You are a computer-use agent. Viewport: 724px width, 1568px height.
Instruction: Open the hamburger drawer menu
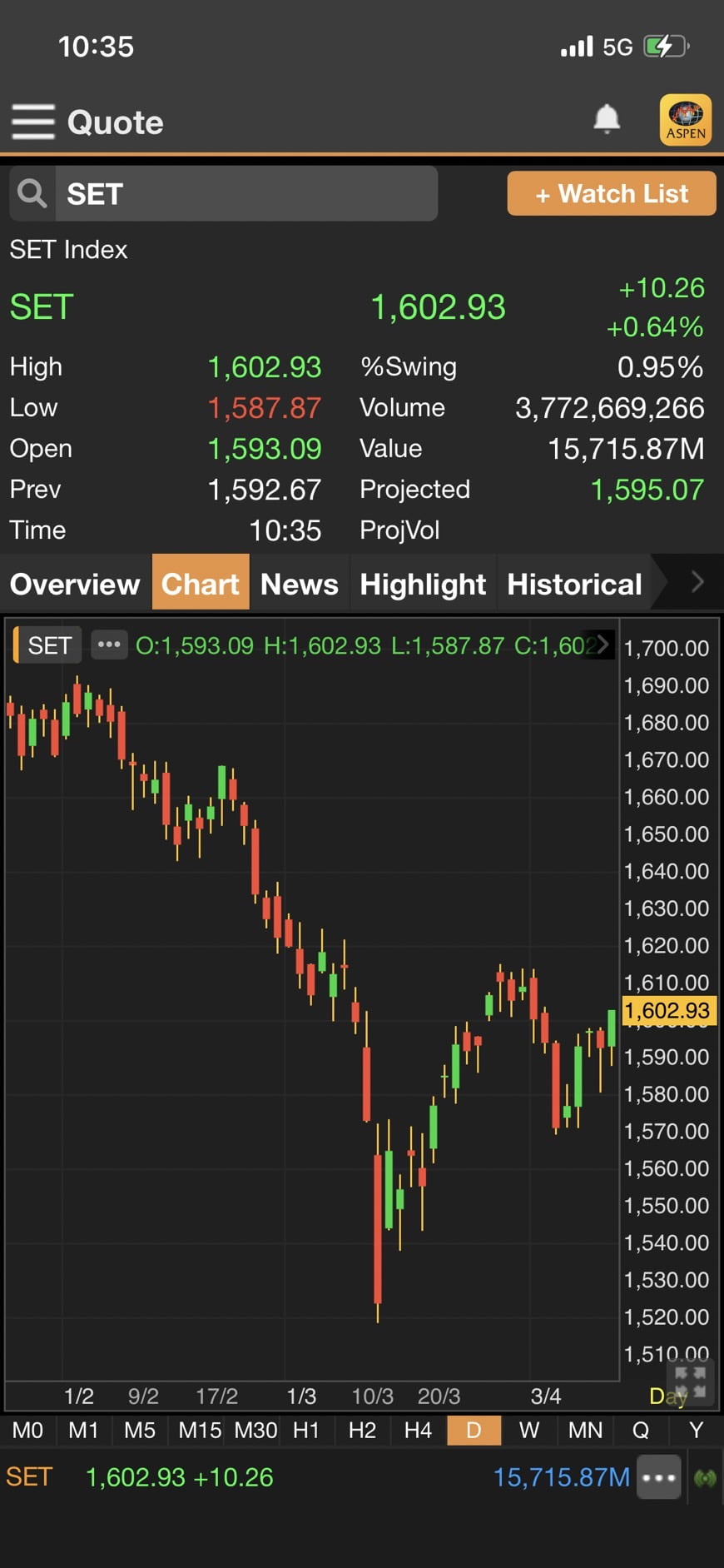[x=33, y=122]
